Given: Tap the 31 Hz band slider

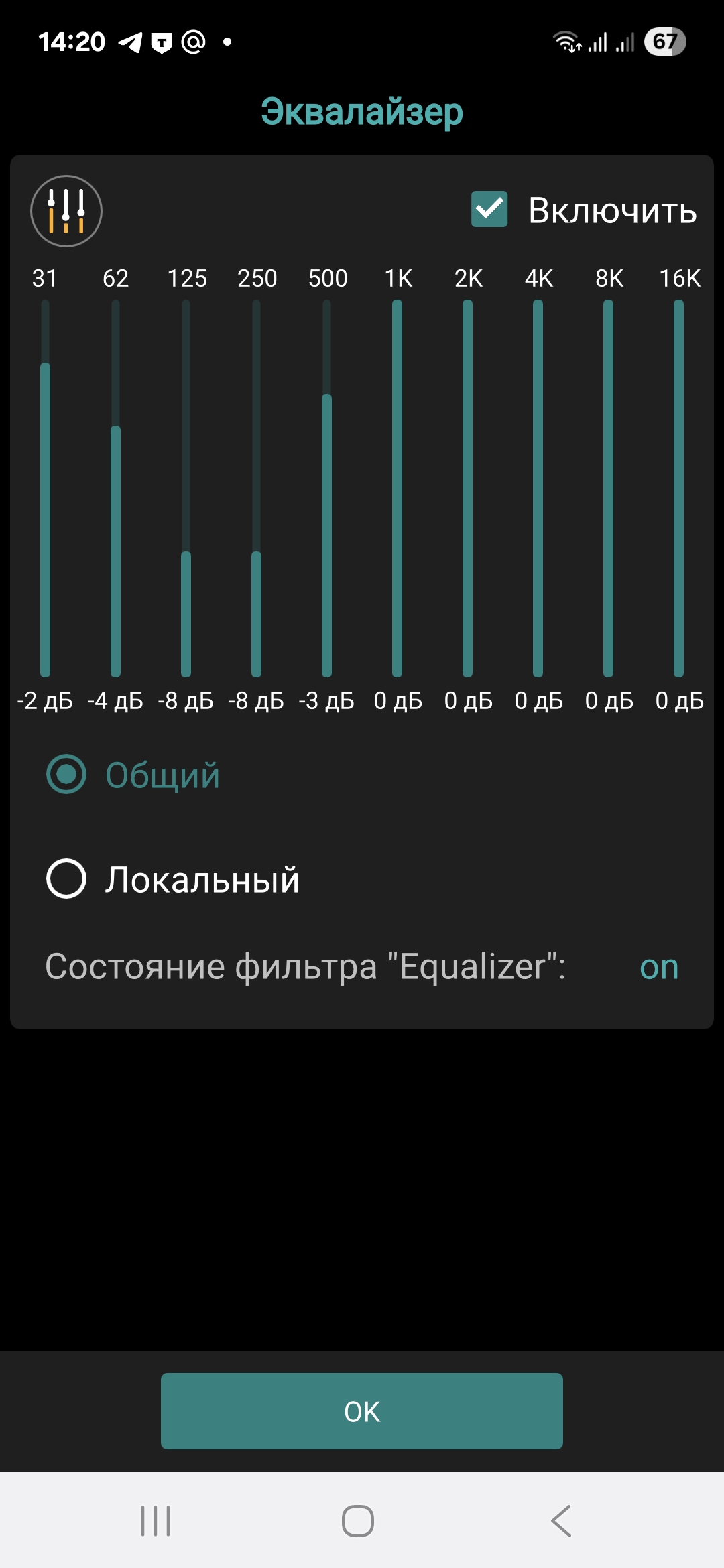Looking at the screenshot, I should [x=46, y=488].
